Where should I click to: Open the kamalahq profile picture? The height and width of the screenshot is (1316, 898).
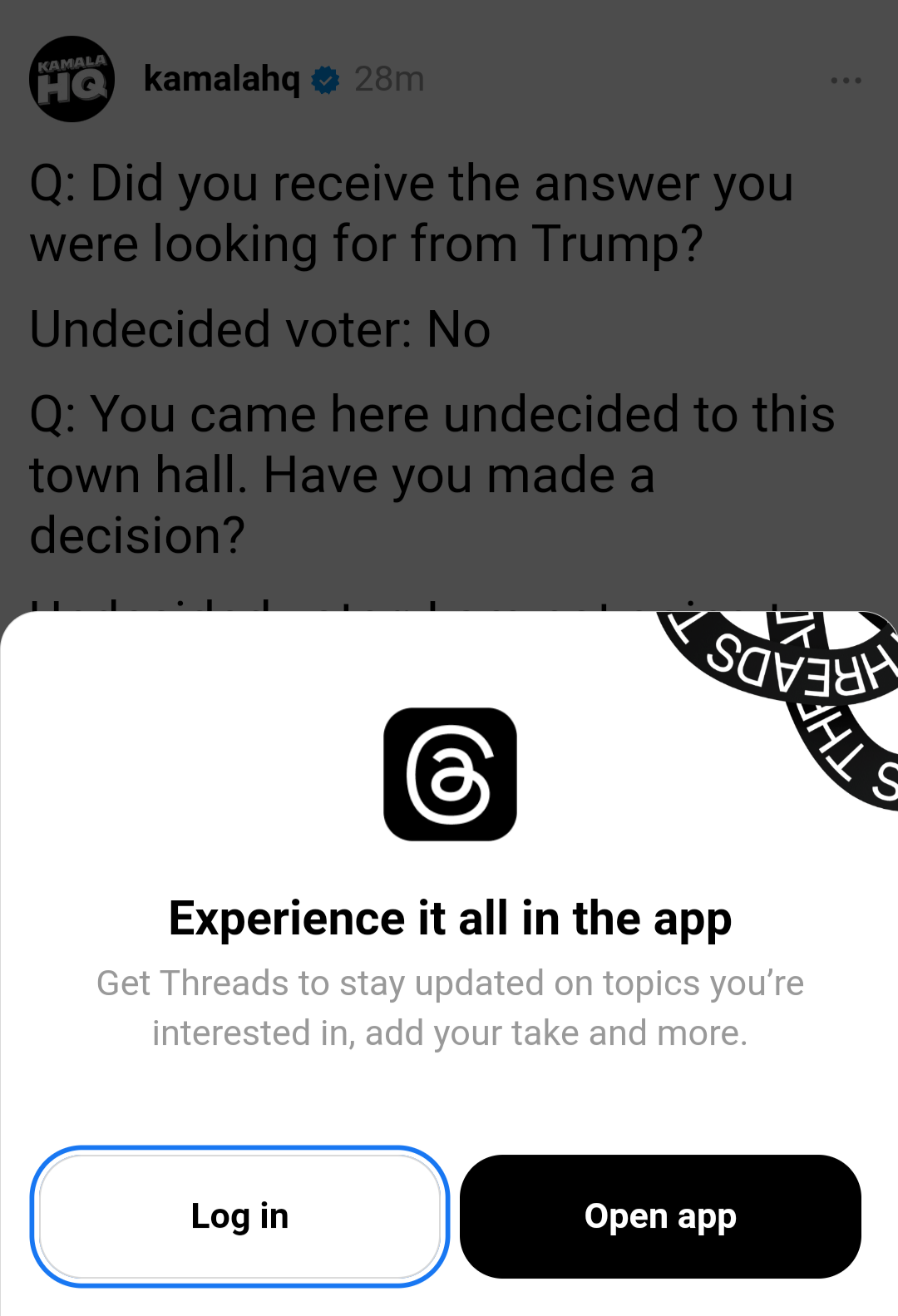pos(72,79)
